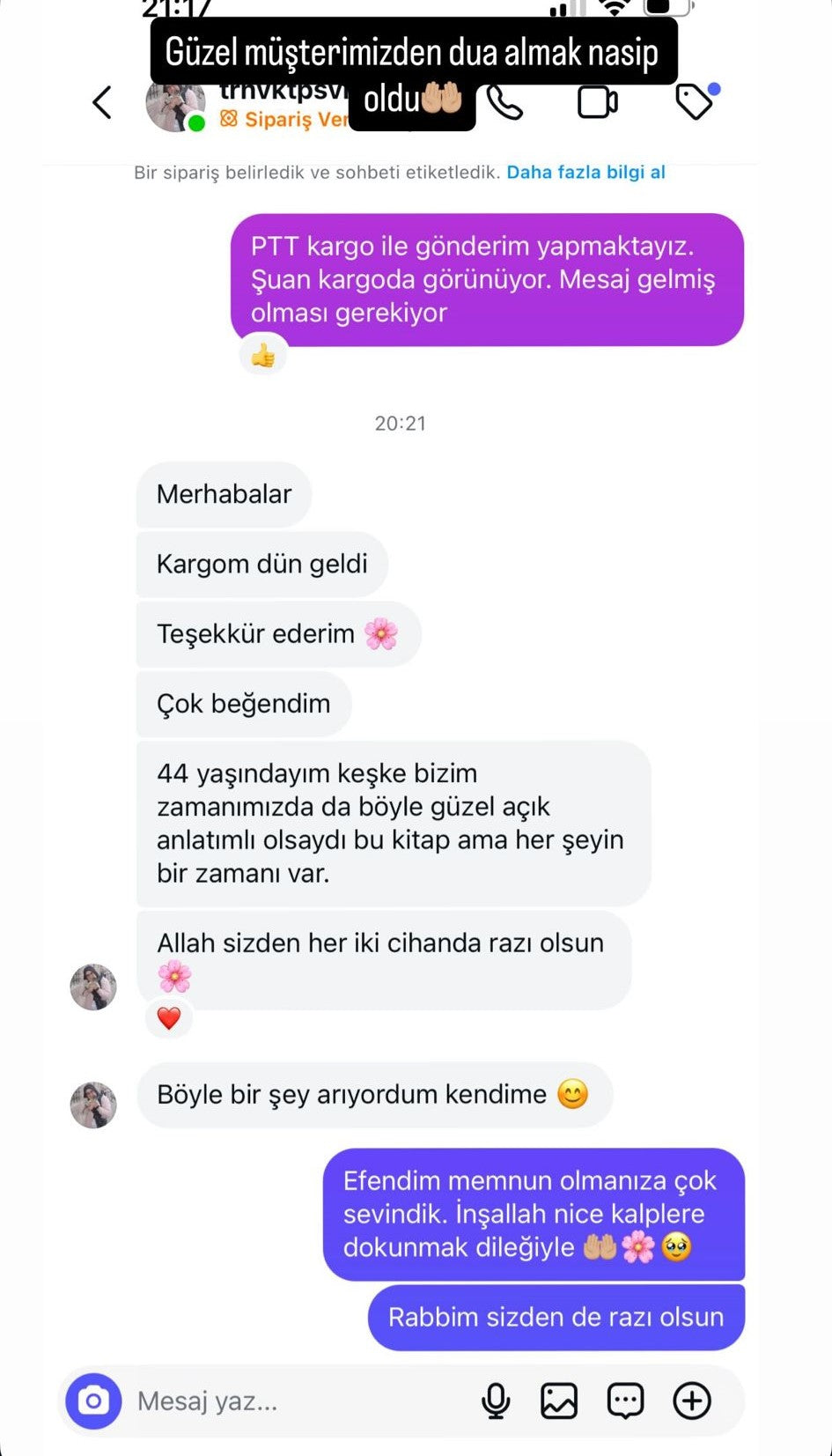Open the camera from message bar
Screen dimensions: 832x1456
click(93, 1401)
